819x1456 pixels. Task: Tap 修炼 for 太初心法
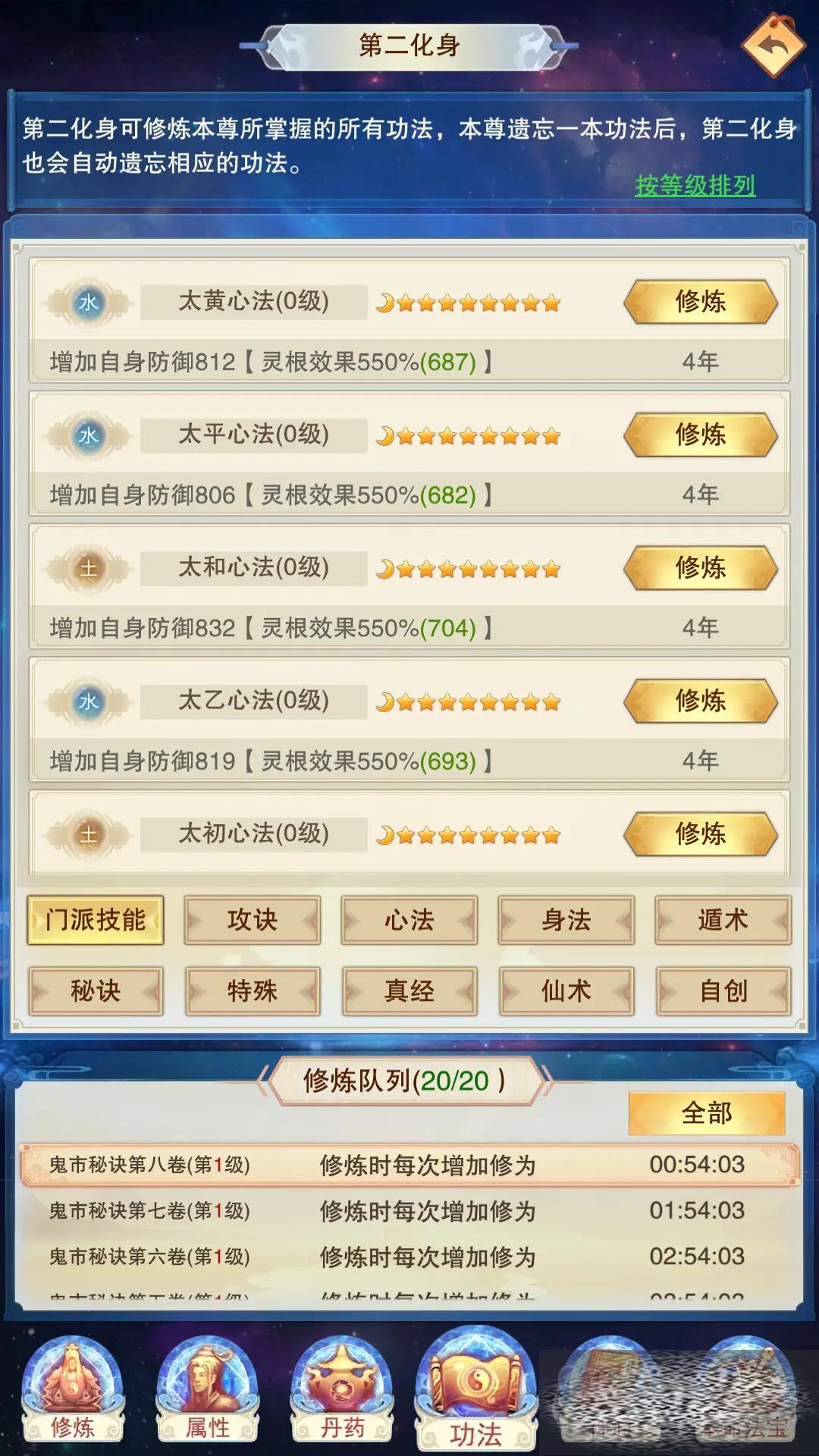pos(701,834)
